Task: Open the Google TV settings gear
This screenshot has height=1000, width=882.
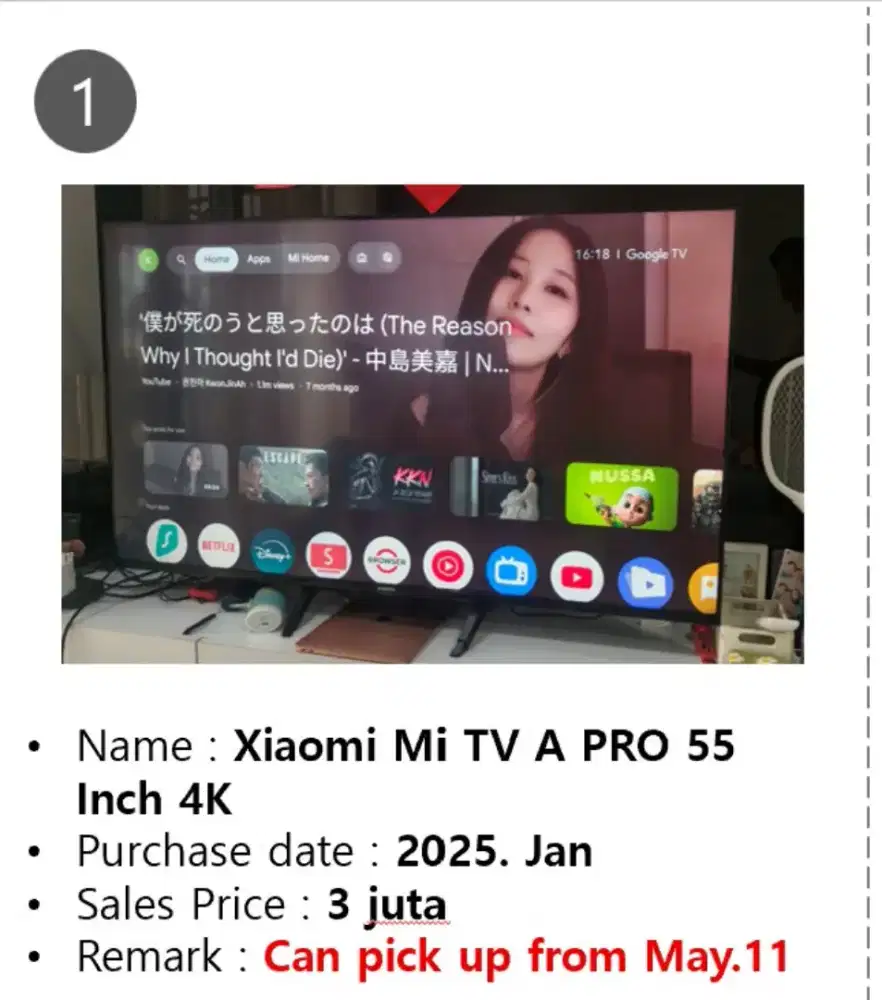Action: [x=386, y=258]
